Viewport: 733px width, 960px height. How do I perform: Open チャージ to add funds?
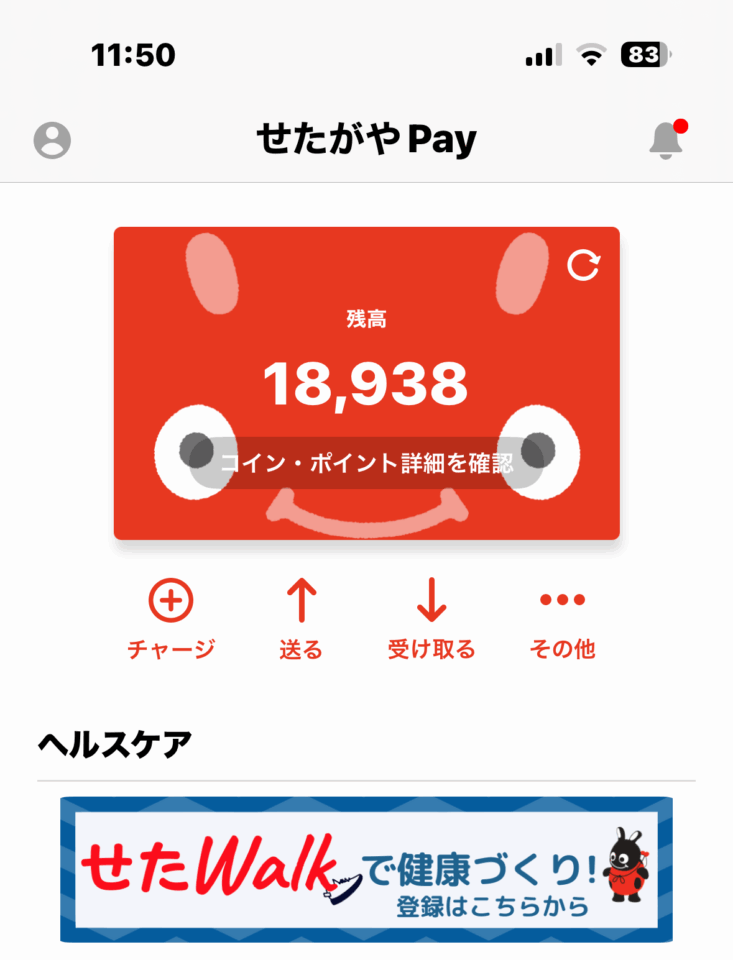171,620
